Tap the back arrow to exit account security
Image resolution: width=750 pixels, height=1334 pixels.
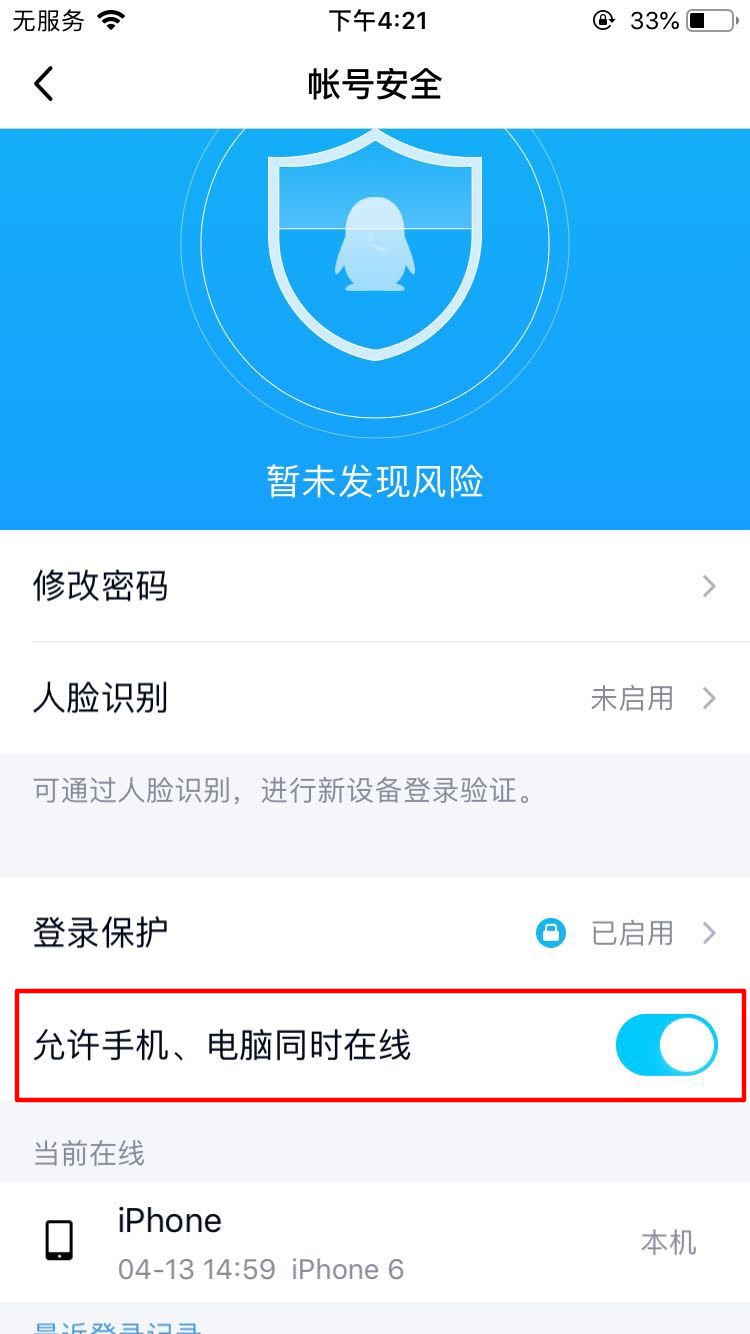42,84
